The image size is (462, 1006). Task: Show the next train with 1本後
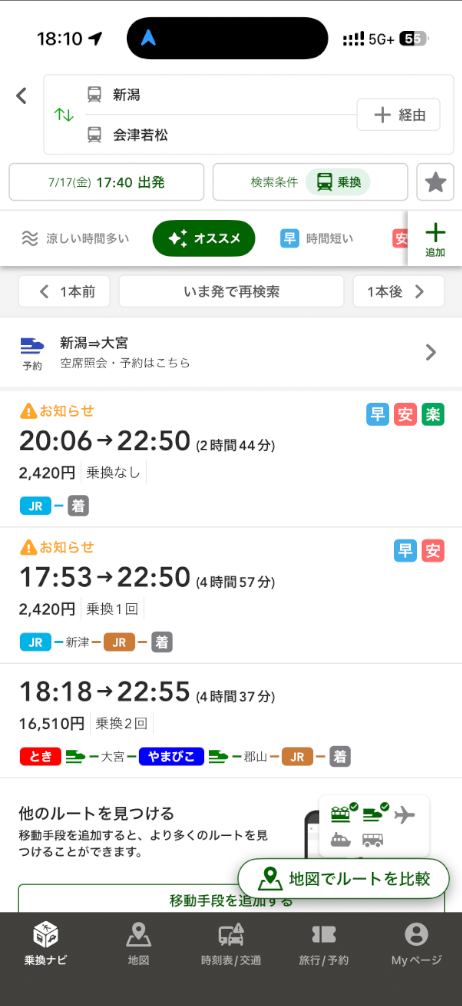398,292
